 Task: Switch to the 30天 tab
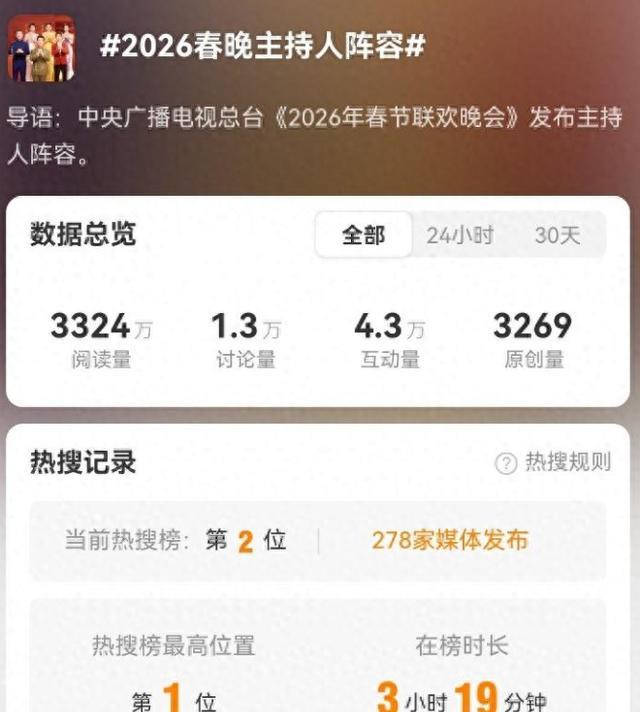click(x=557, y=236)
